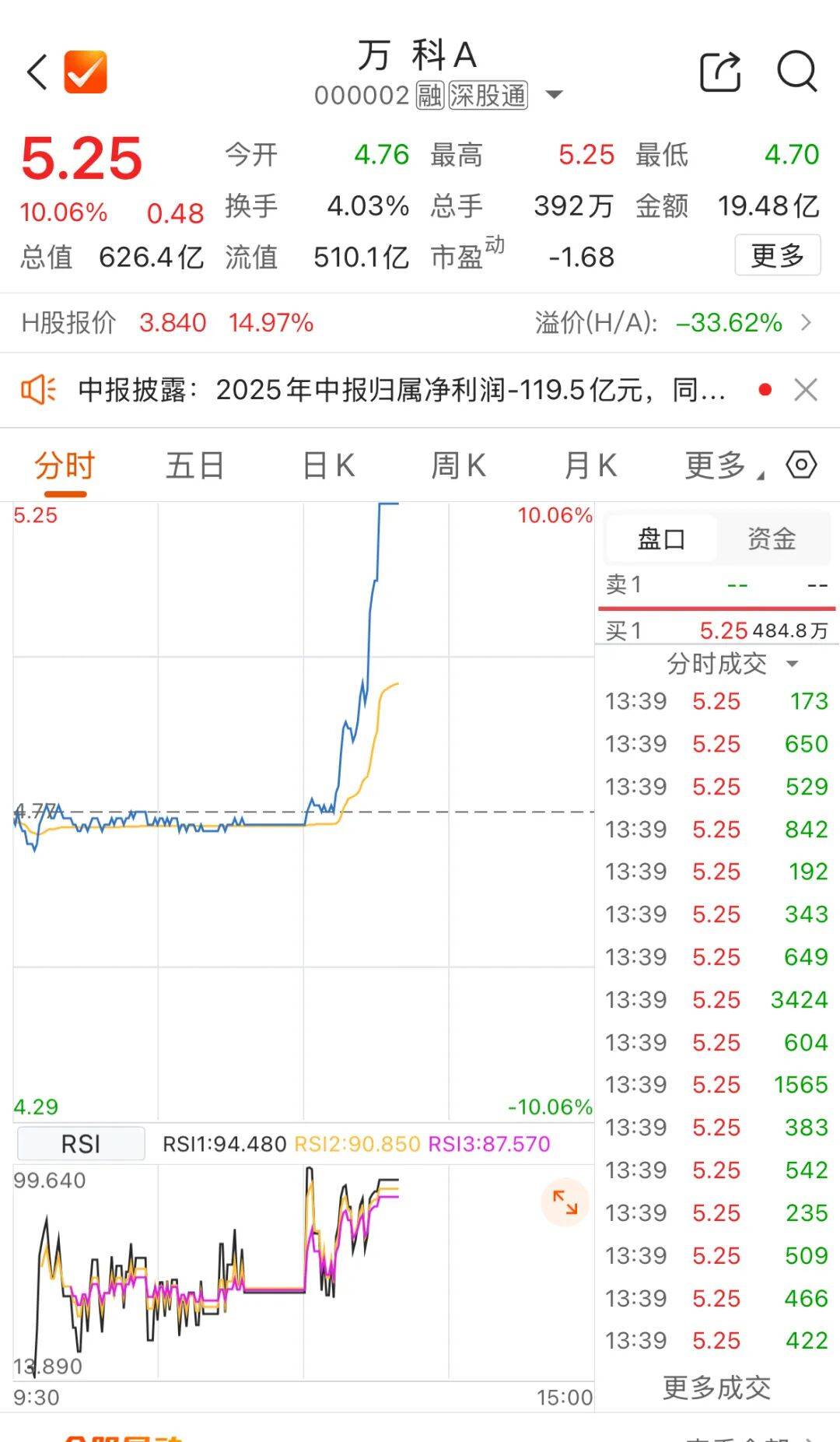This screenshot has width=840, height=1442.
Task: Click the RSI indicator label
Action: click(x=80, y=1142)
